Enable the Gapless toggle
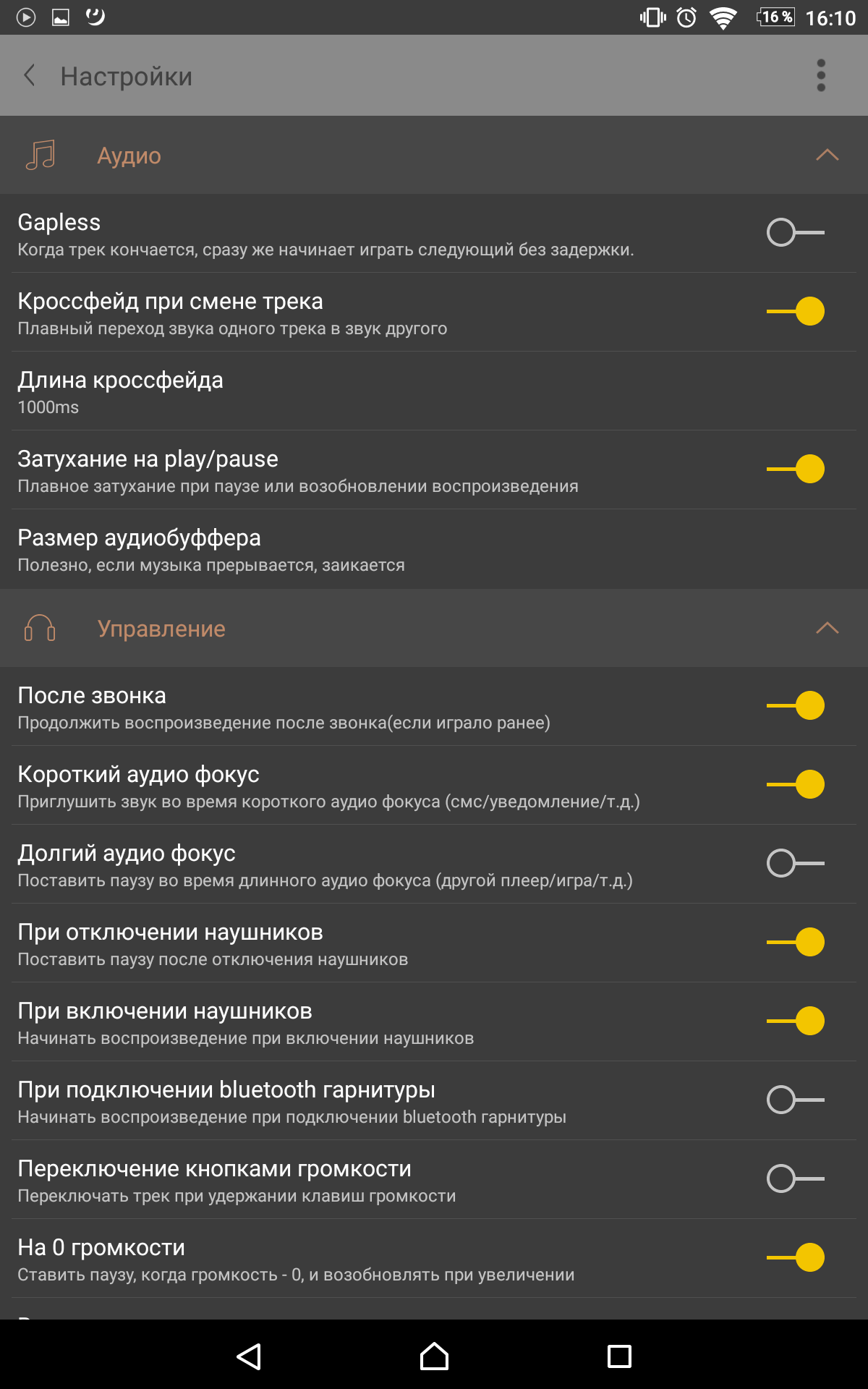 [x=795, y=233]
